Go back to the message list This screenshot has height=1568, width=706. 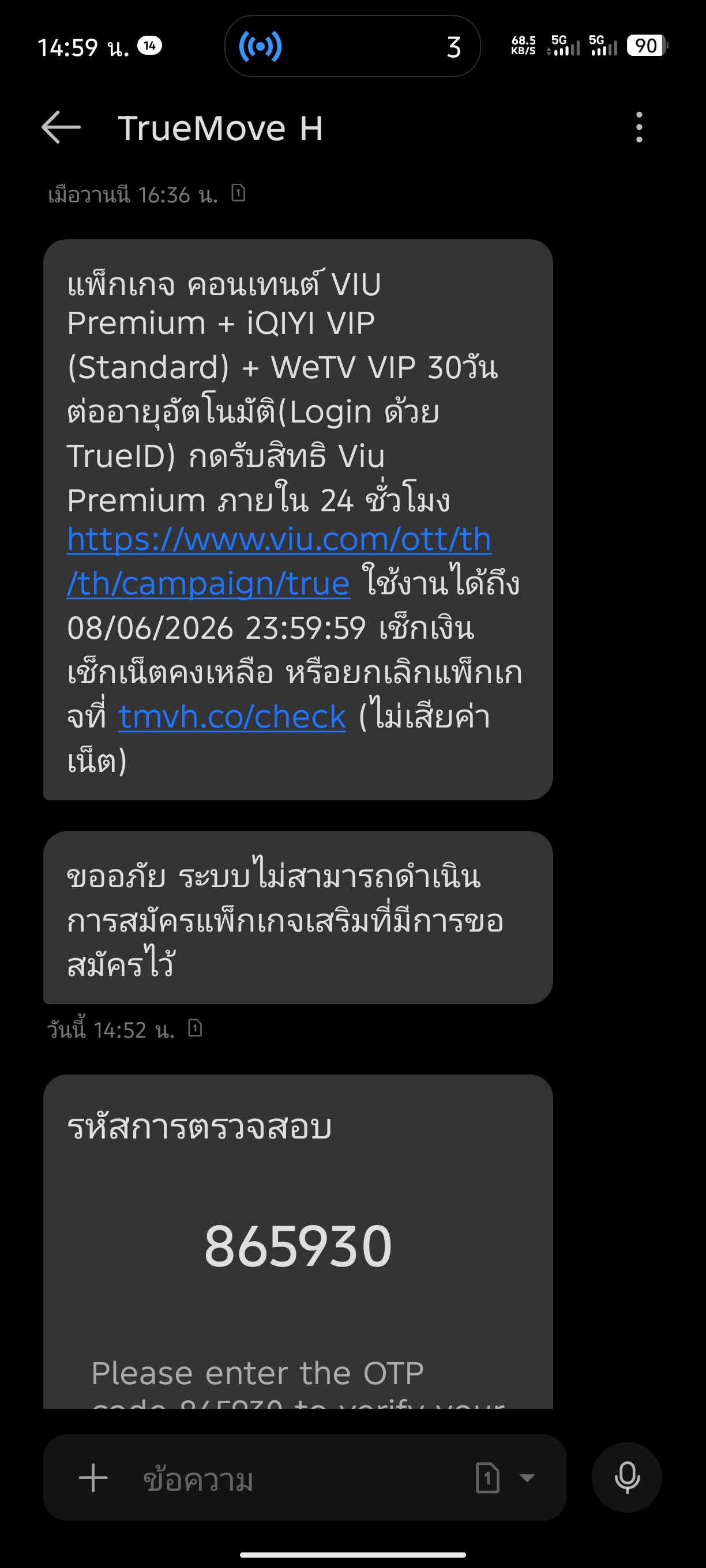[61, 127]
